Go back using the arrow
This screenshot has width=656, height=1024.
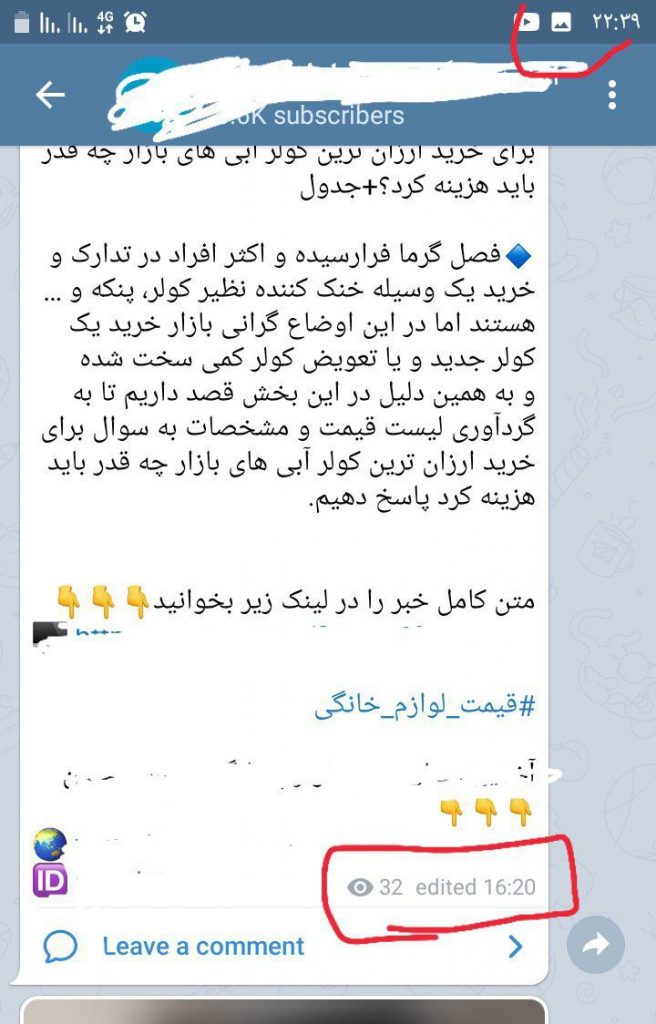(50, 95)
